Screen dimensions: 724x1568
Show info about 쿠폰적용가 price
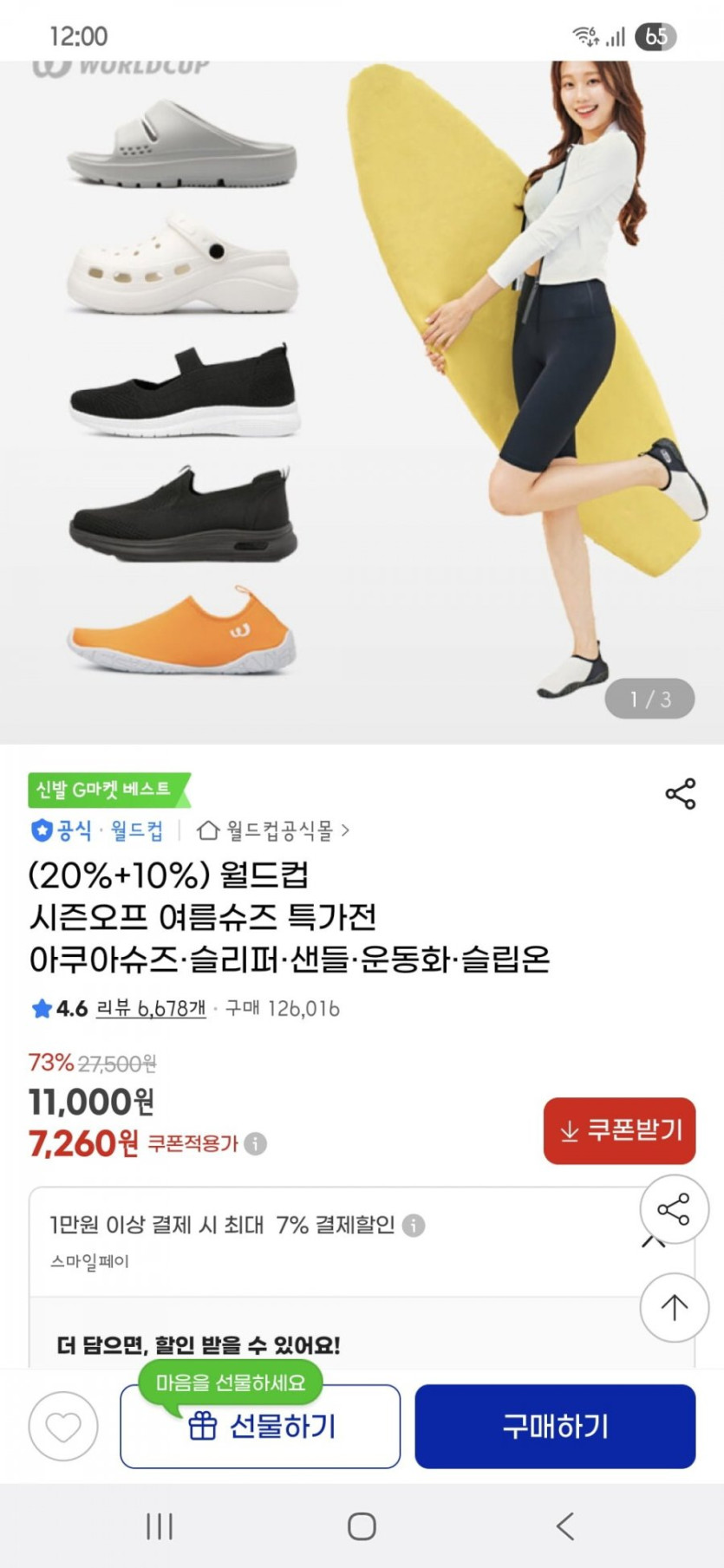click(256, 1144)
